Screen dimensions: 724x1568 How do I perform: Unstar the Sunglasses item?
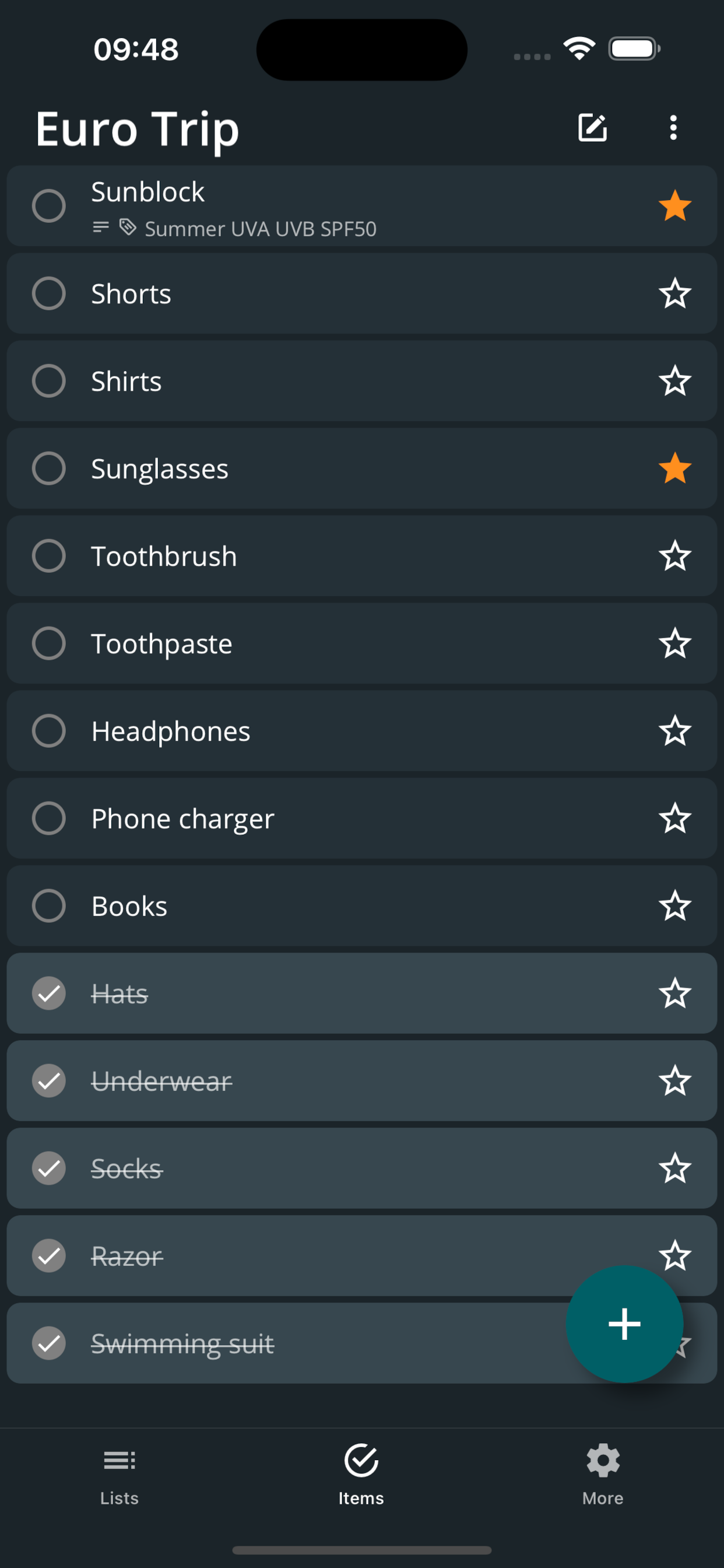[674, 468]
